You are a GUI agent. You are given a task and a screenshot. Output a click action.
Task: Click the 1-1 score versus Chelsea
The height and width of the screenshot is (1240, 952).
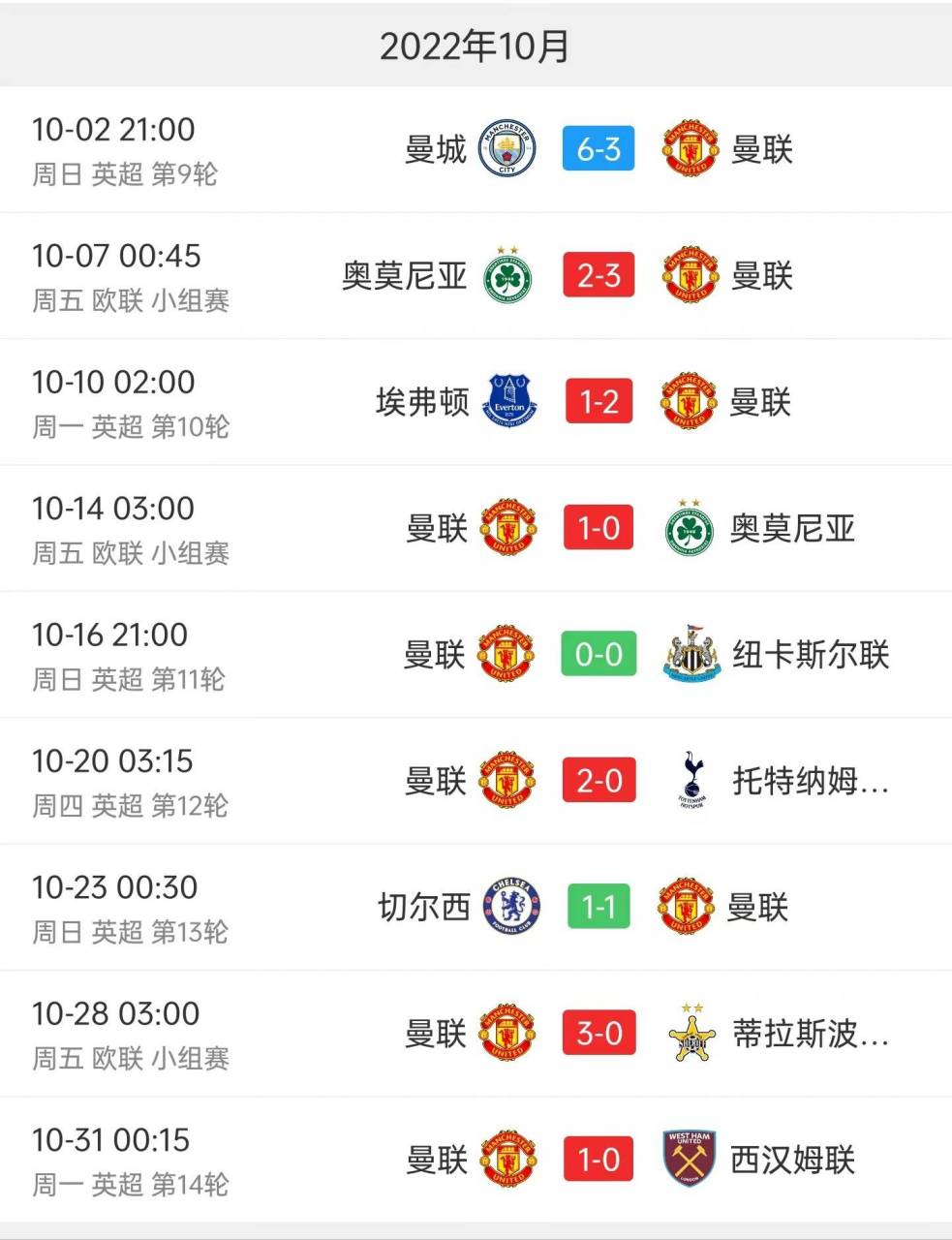coord(599,907)
